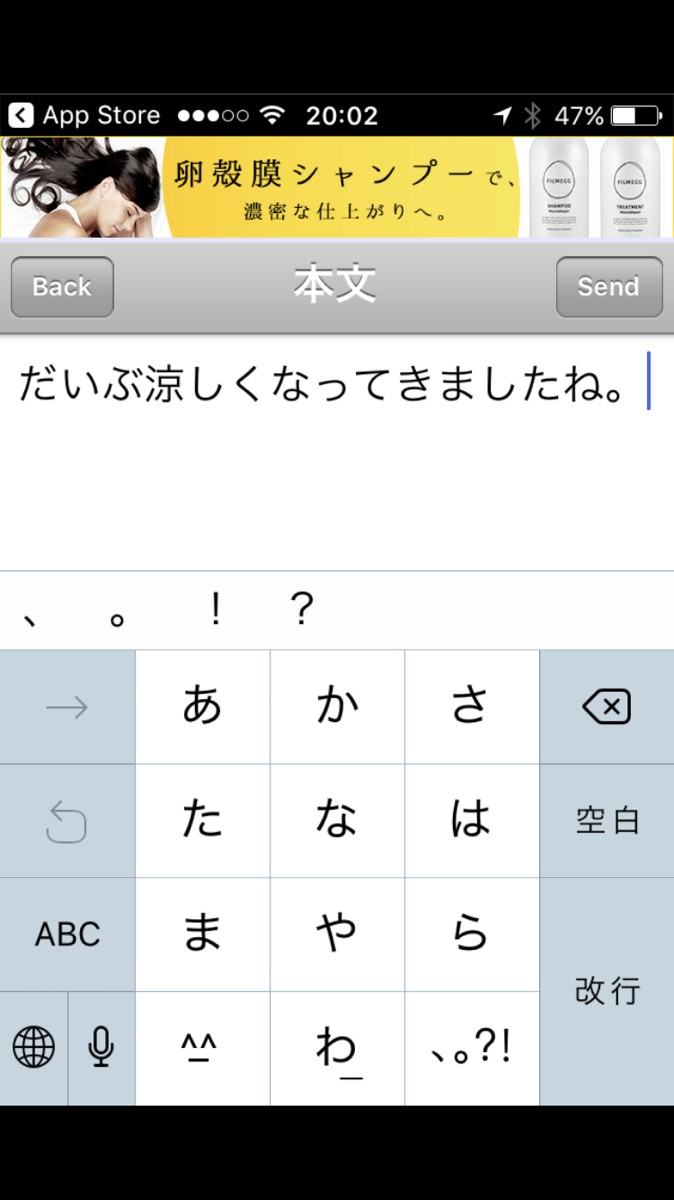The height and width of the screenshot is (1200, 674).
Task: Tap the Back button
Action: pyautogui.click(x=62, y=287)
